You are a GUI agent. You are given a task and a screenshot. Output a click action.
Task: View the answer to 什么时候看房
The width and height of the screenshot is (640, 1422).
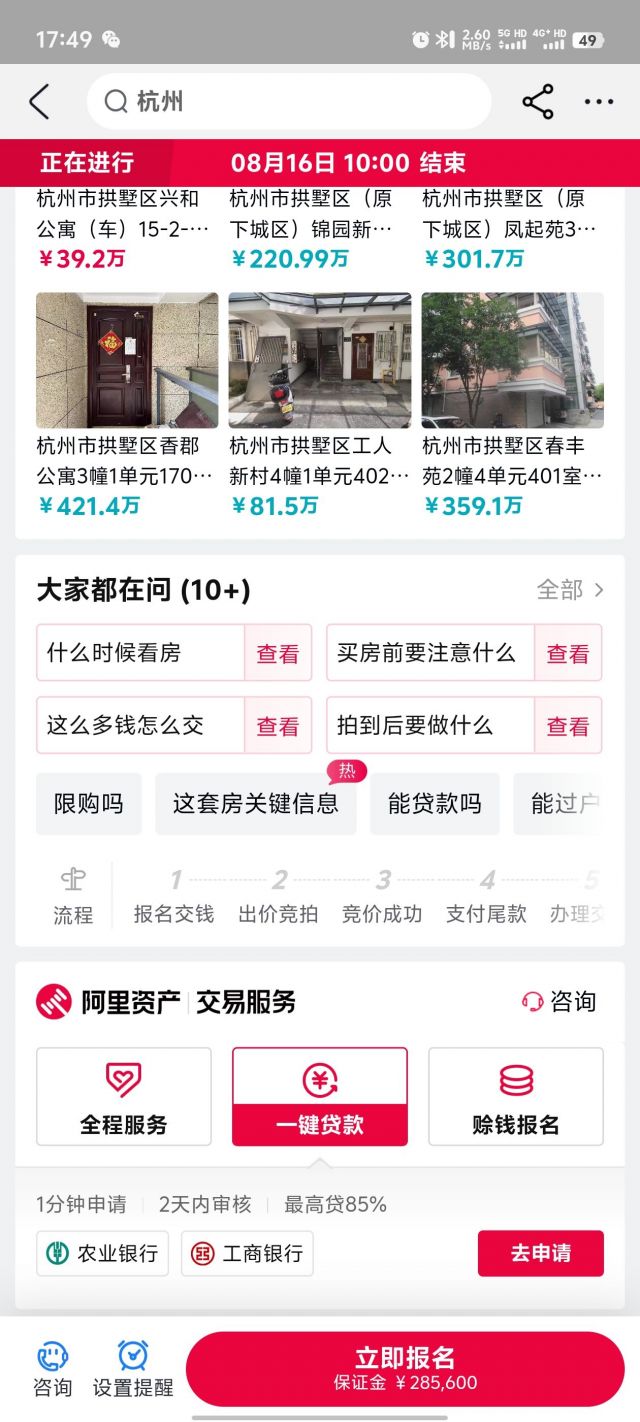click(277, 654)
